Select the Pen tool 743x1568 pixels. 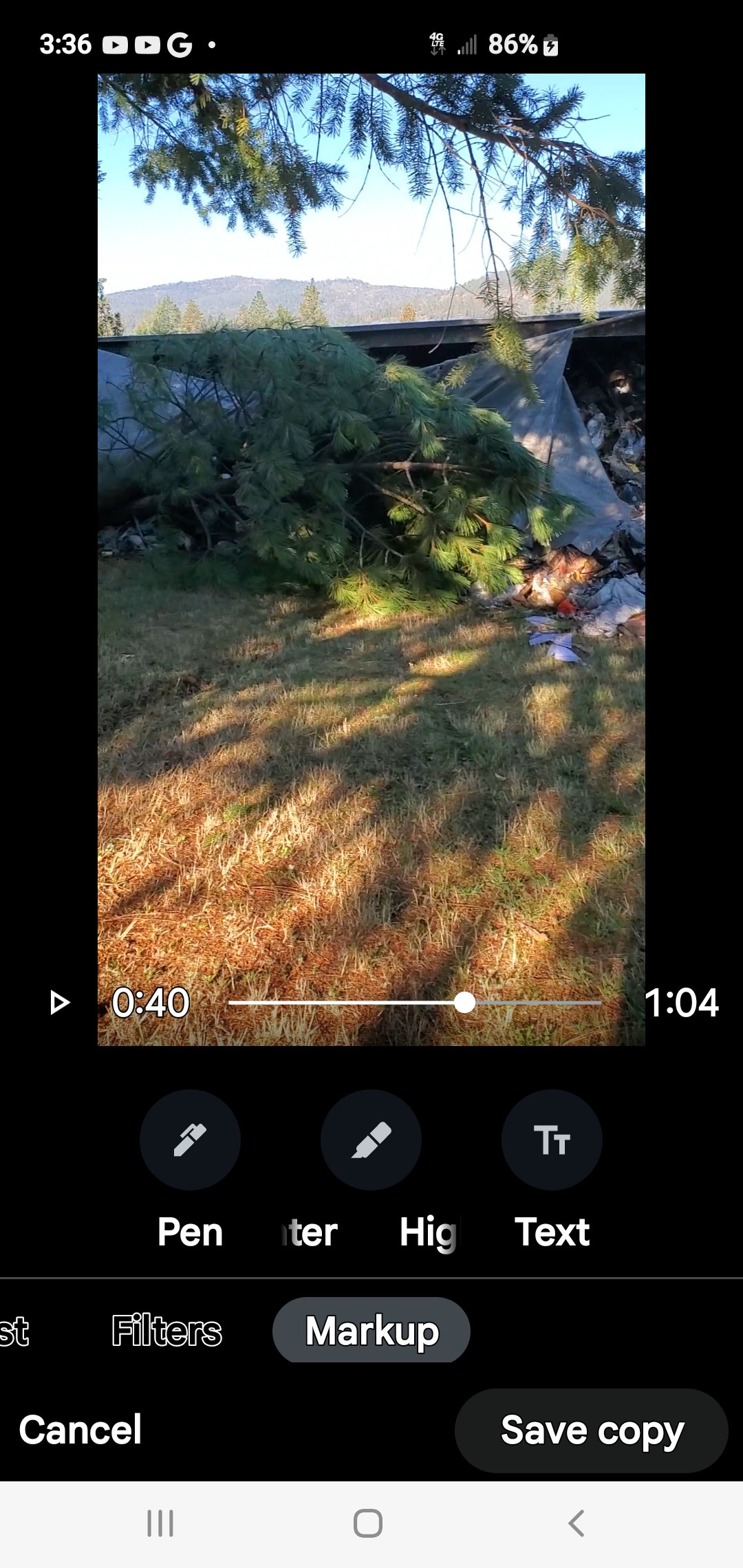(x=191, y=1140)
